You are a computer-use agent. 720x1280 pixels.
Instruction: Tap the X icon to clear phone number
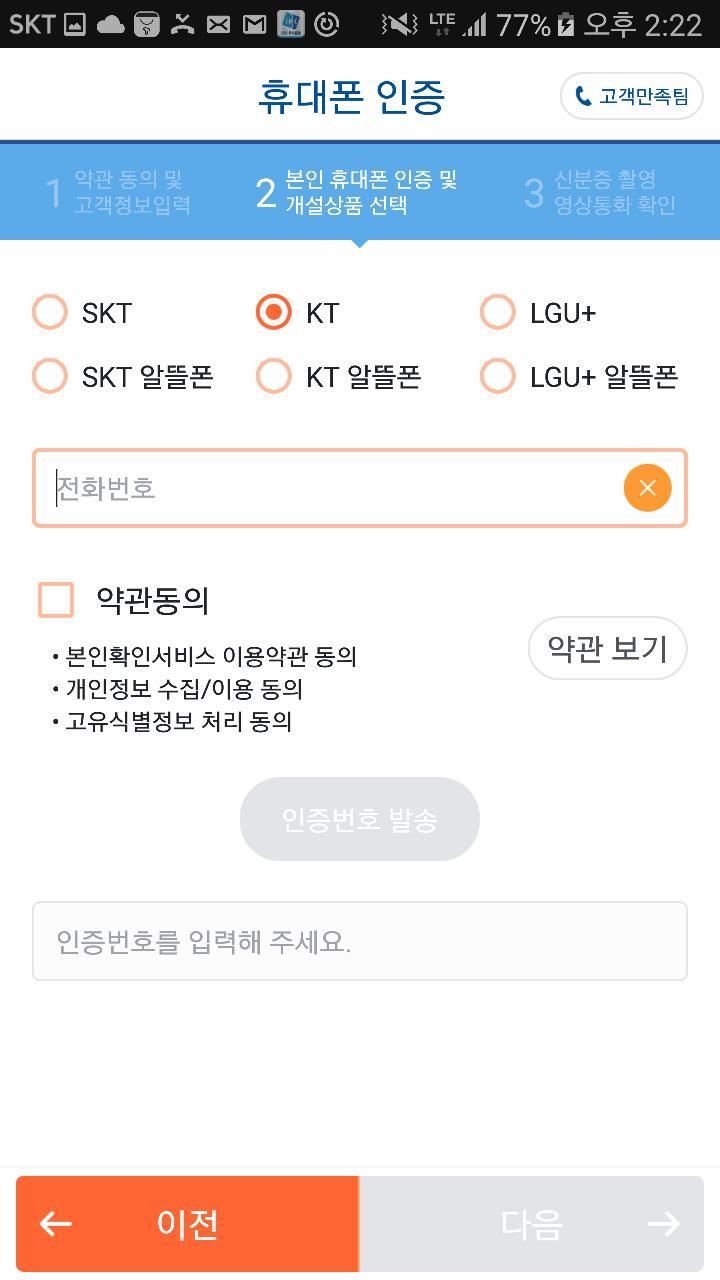pos(647,488)
